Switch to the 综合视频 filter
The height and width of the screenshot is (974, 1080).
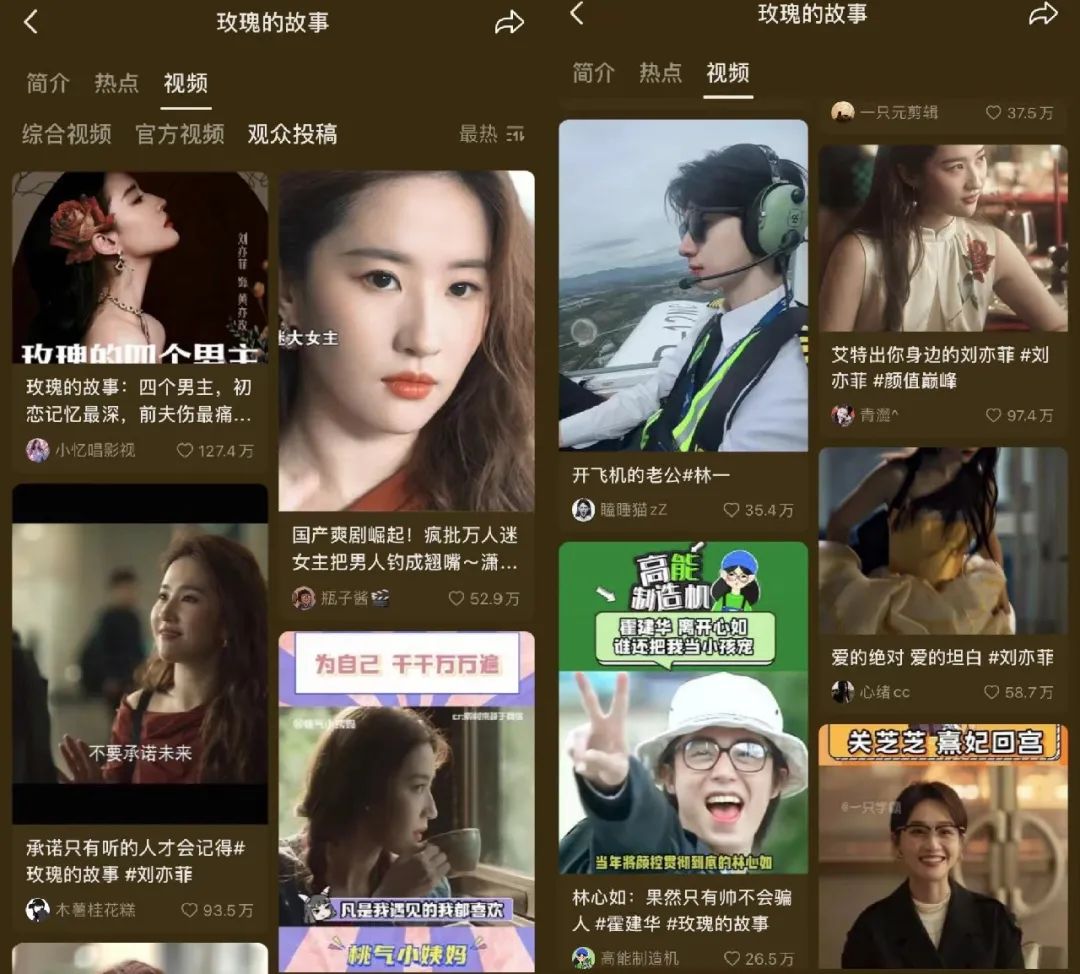[x=66, y=134]
